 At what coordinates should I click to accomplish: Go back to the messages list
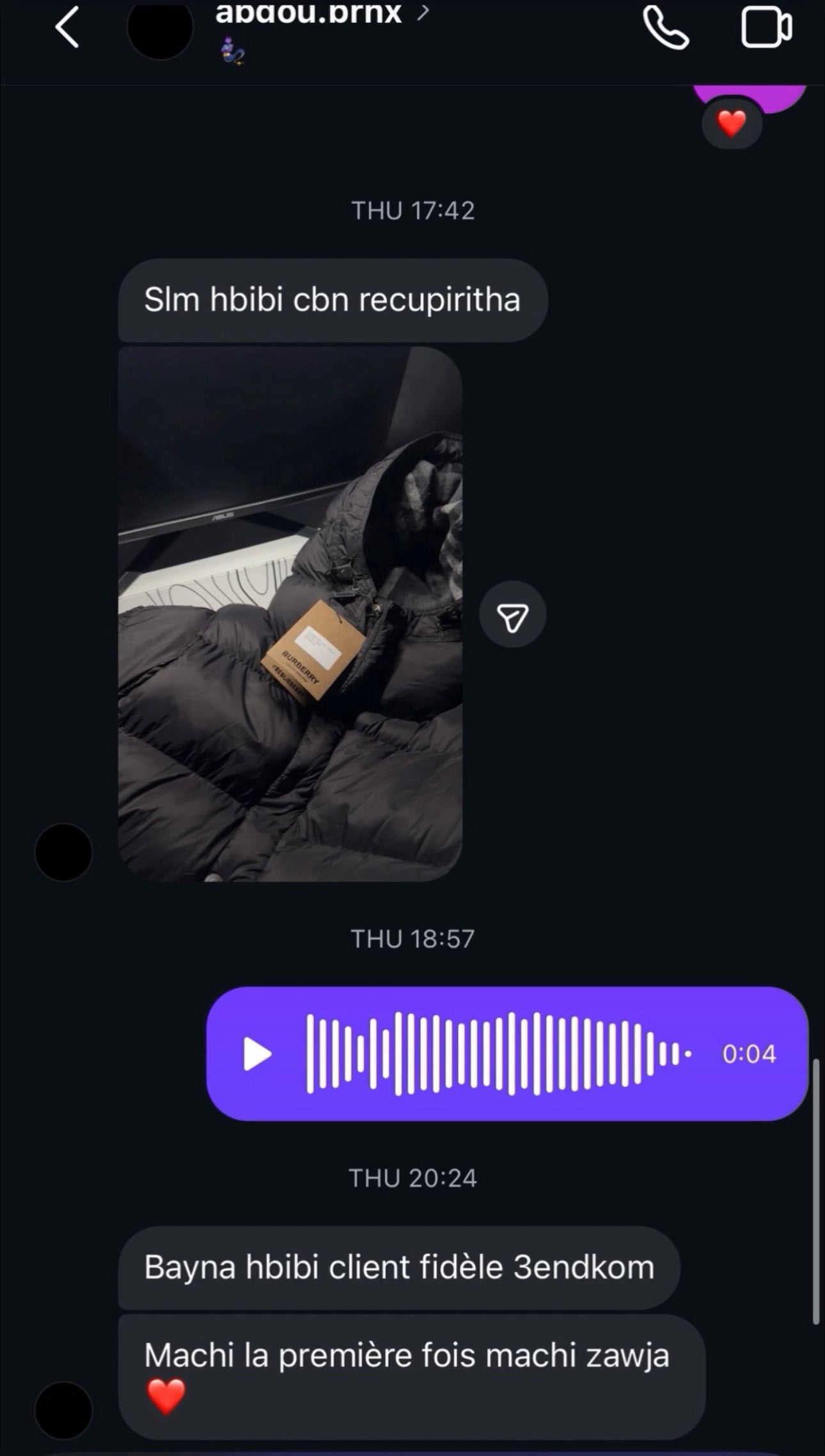[67, 28]
